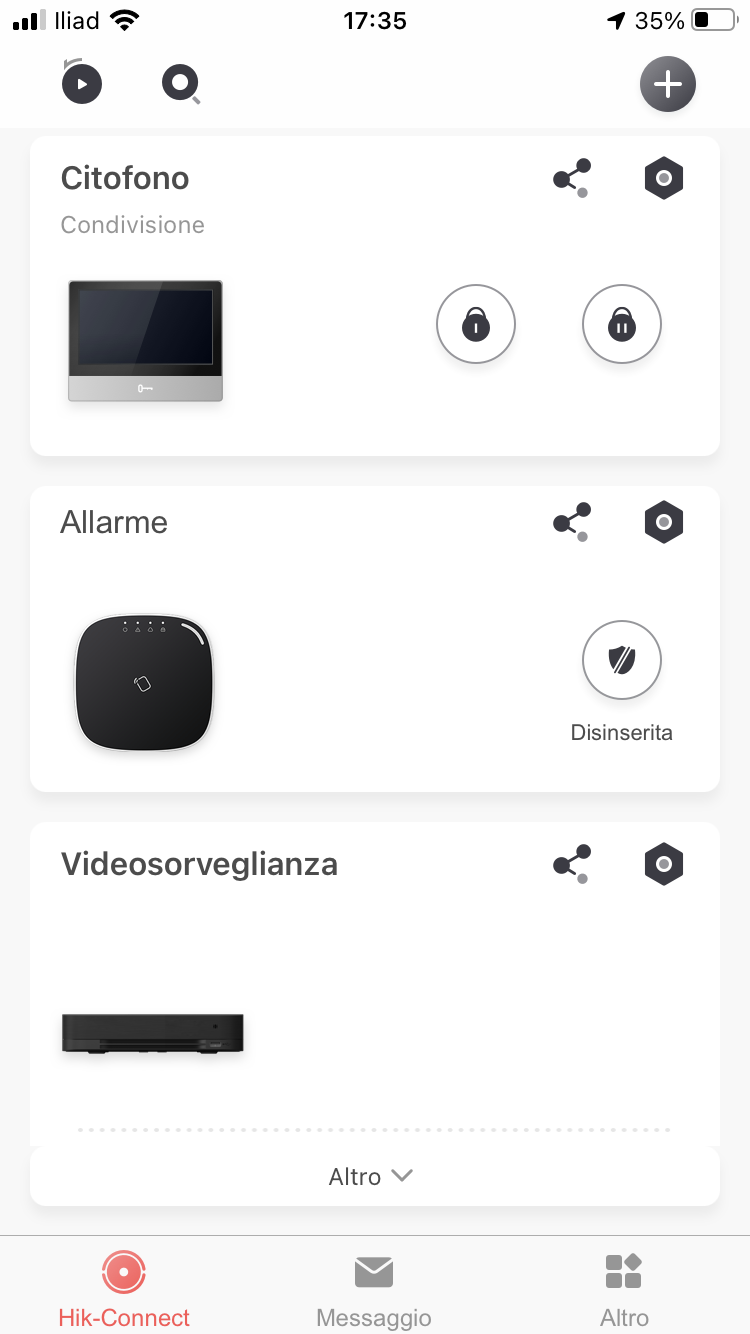Open the Citofono monitor thumbnail
The height and width of the screenshot is (1334, 750).
(x=146, y=341)
